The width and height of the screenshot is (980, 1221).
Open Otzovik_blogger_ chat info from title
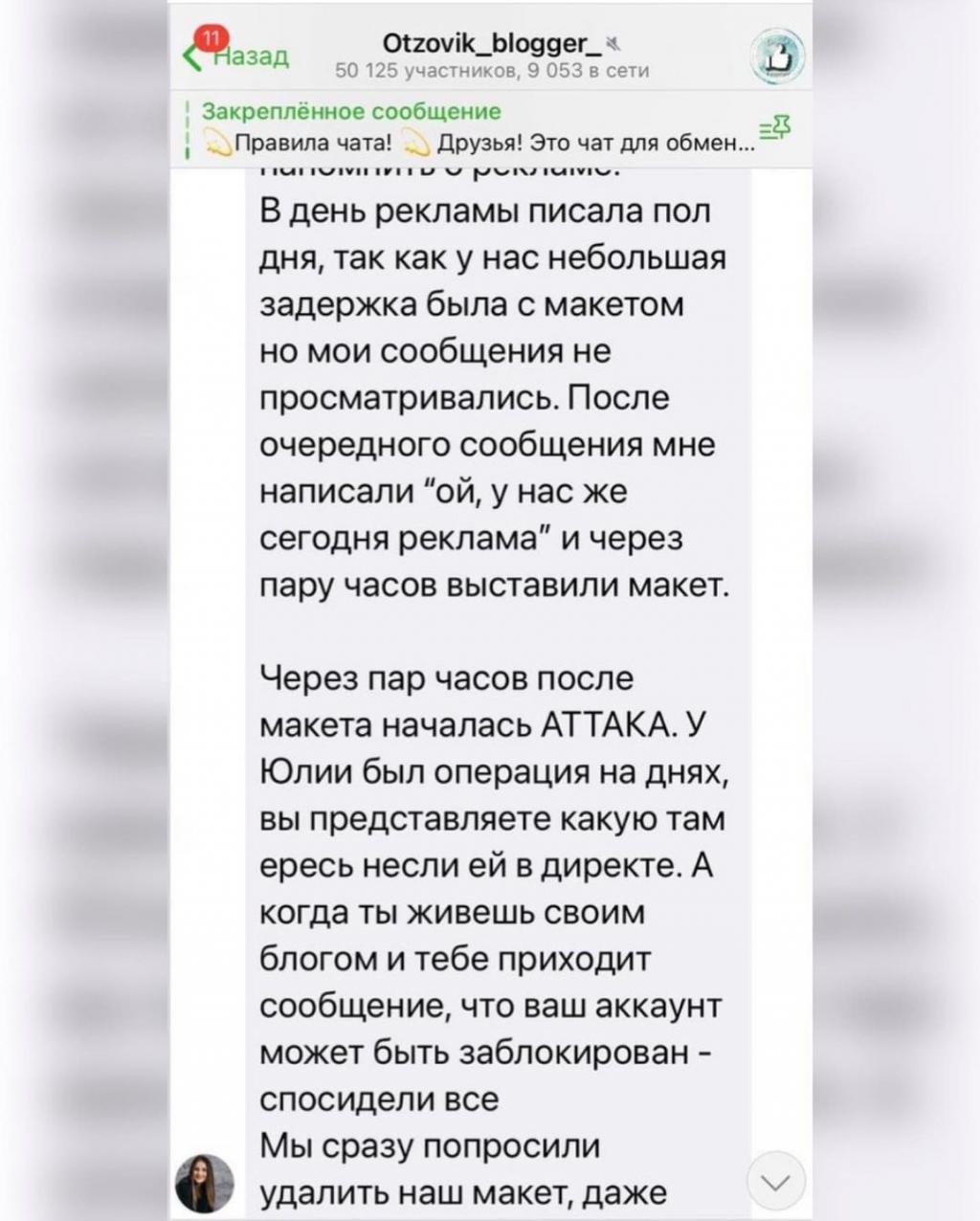click(x=491, y=45)
